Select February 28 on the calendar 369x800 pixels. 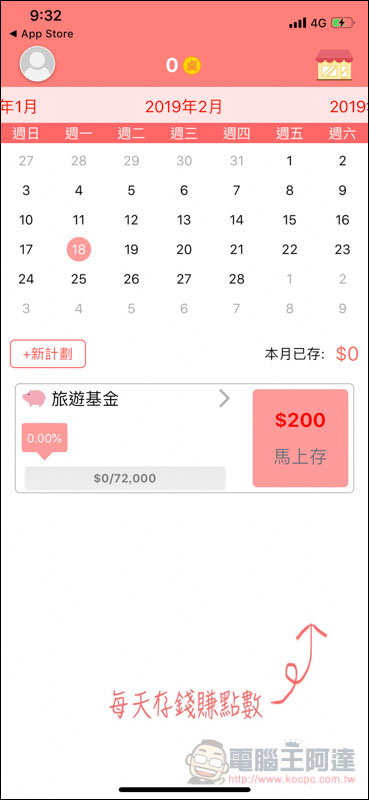tap(236, 279)
